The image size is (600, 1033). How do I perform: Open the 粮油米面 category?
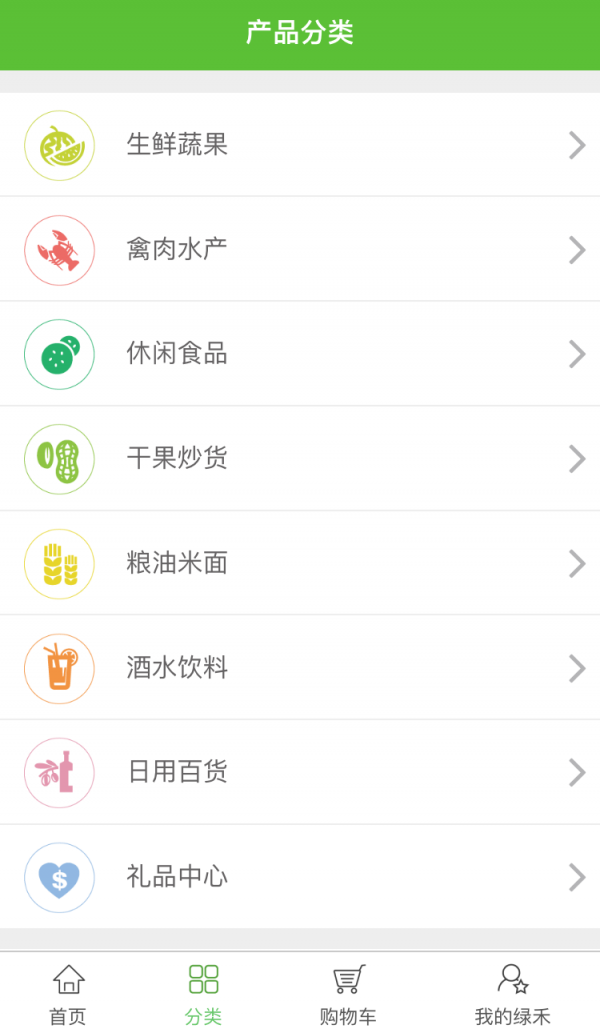[x=300, y=563]
